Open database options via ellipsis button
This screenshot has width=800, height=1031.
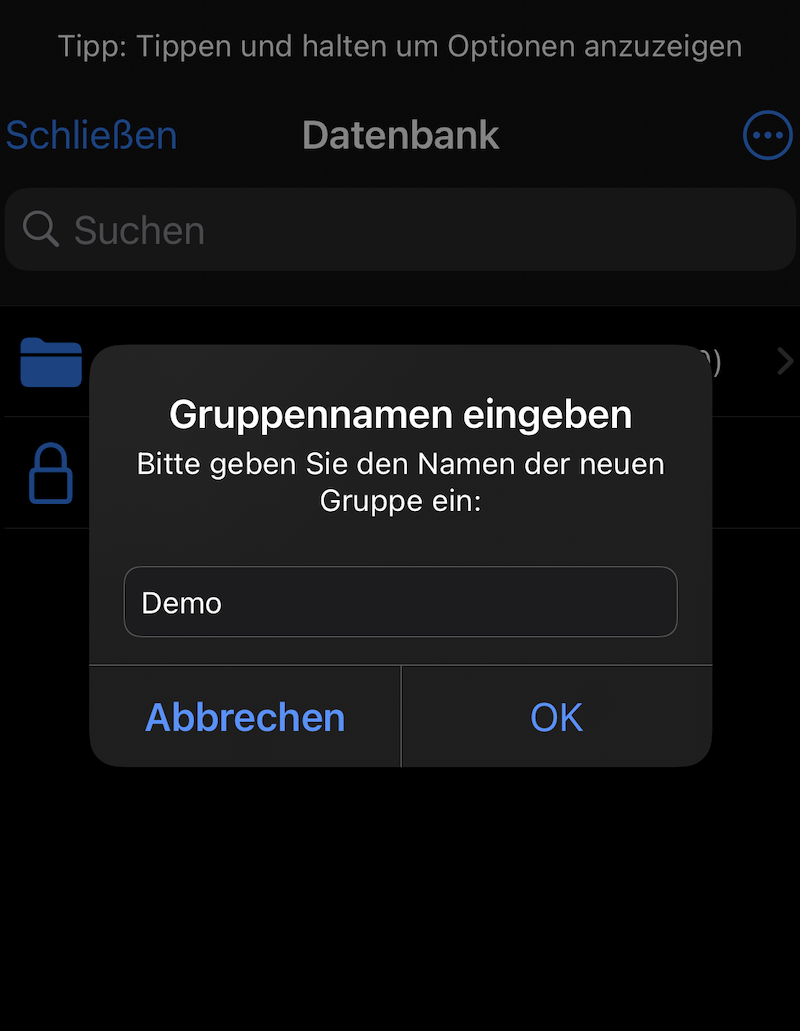click(767, 135)
